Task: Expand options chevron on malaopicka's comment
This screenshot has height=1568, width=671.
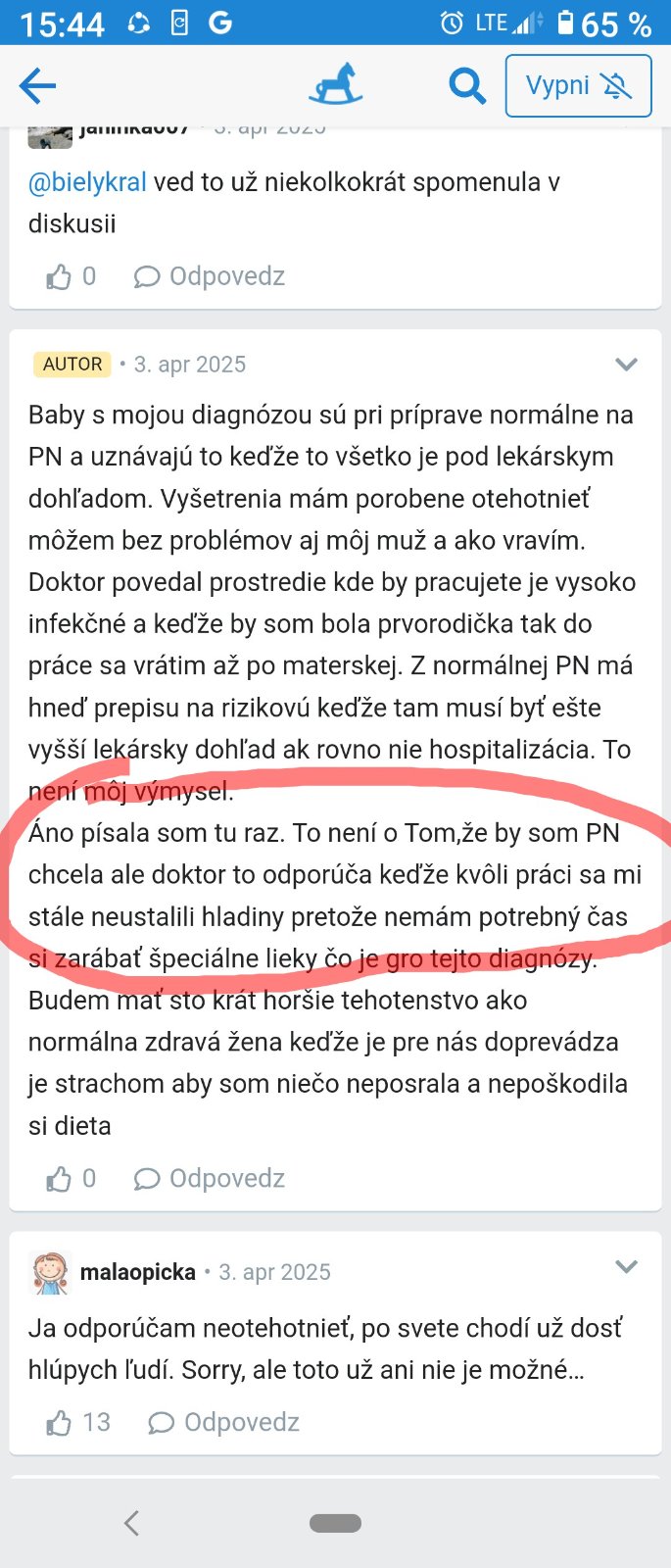Action: (x=626, y=1267)
